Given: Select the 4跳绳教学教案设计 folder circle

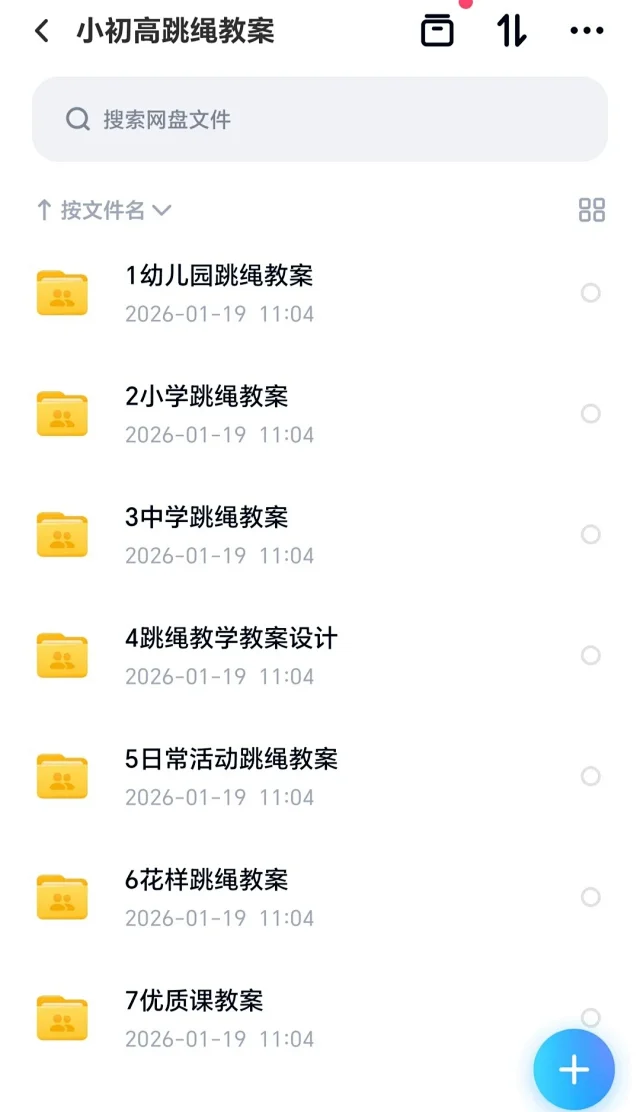Looking at the screenshot, I should coord(591,656).
